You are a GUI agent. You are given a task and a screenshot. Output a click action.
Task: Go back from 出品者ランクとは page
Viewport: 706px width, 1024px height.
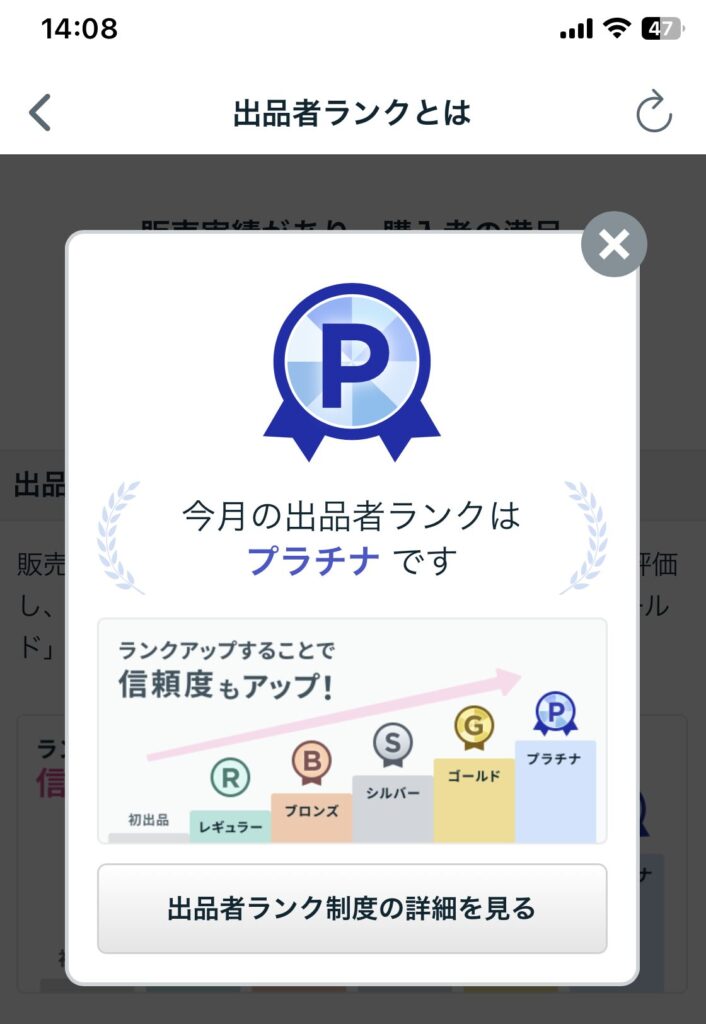pos(40,113)
